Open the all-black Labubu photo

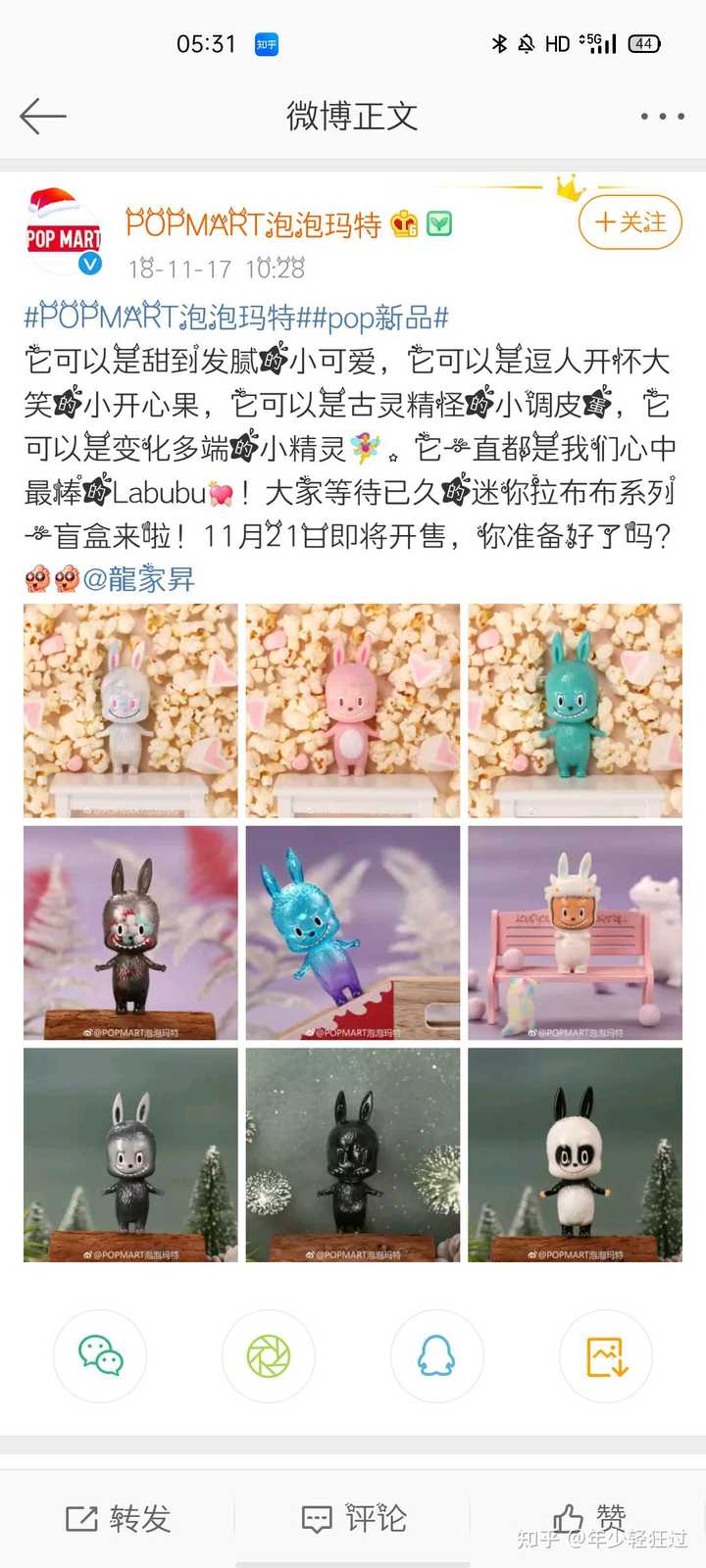(352, 1154)
